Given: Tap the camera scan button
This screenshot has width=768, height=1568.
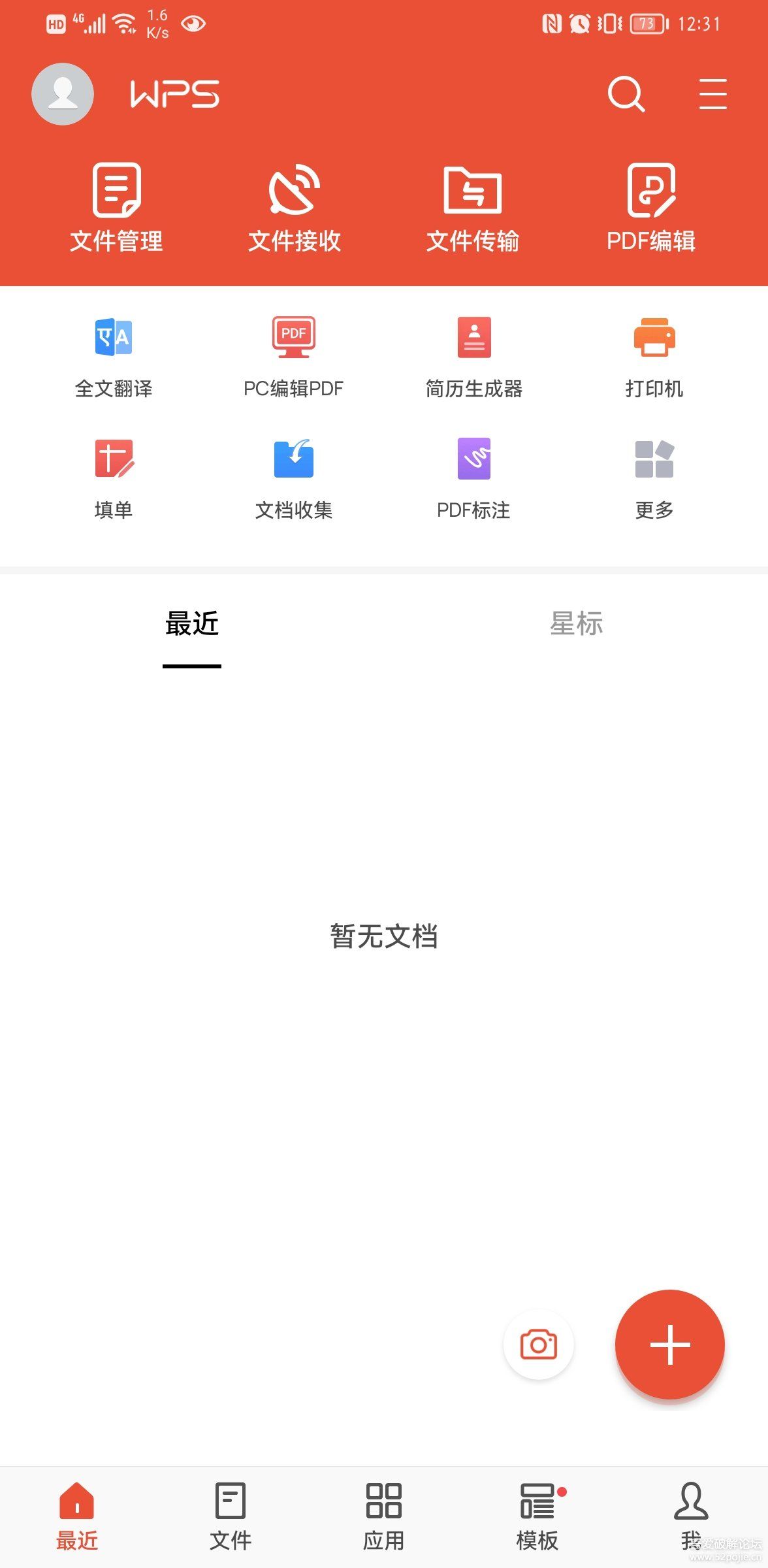Looking at the screenshot, I should click(x=539, y=1345).
